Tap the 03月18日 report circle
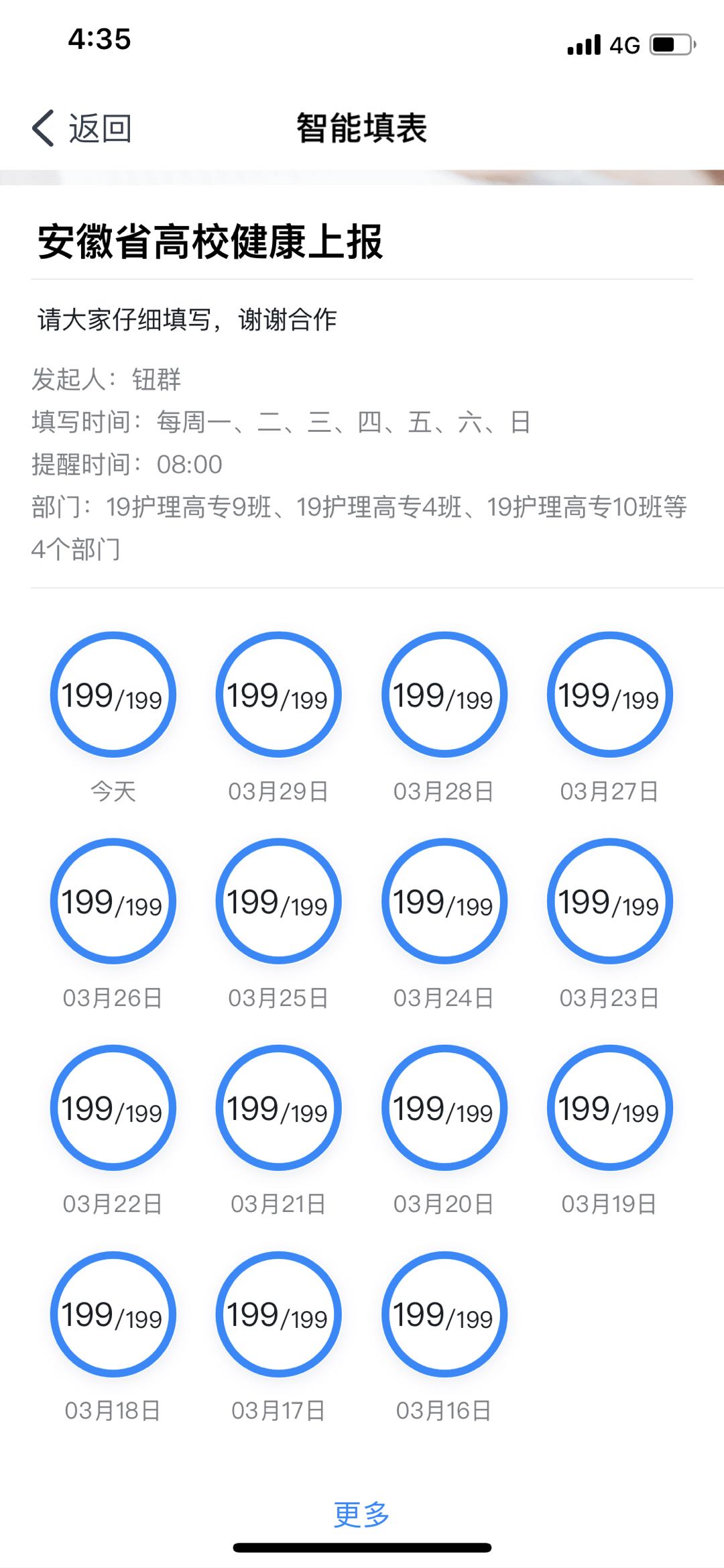The width and height of the screenshot is (724, 1568). point(113,1314)
